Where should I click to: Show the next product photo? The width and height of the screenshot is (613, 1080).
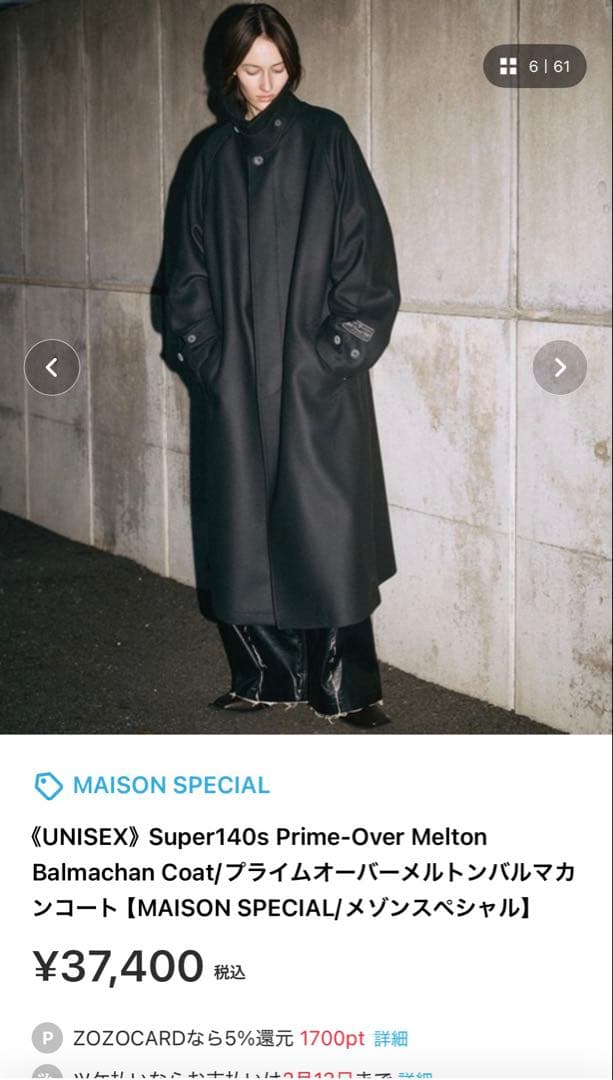(x=560, y=367)
